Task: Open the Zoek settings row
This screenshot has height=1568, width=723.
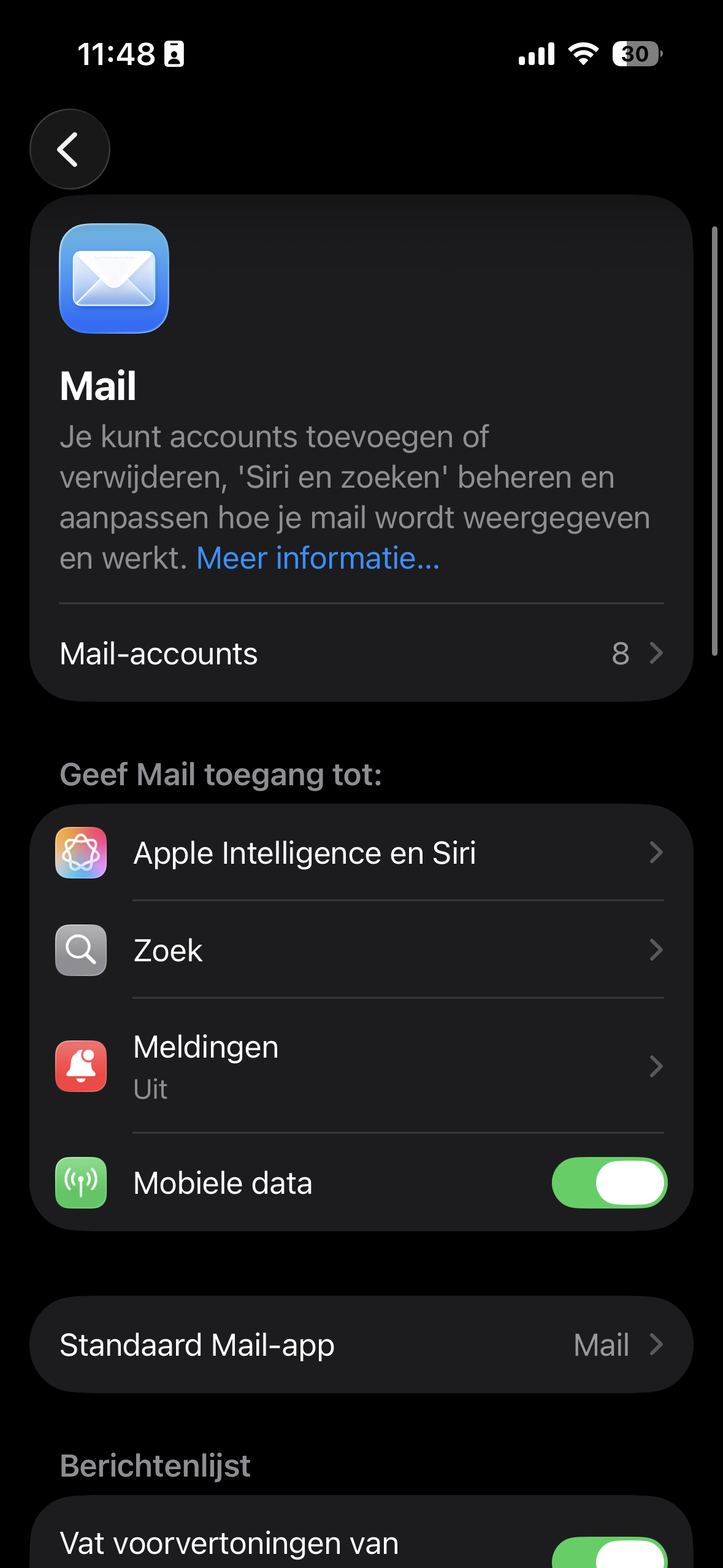Action: coord(361,950)
